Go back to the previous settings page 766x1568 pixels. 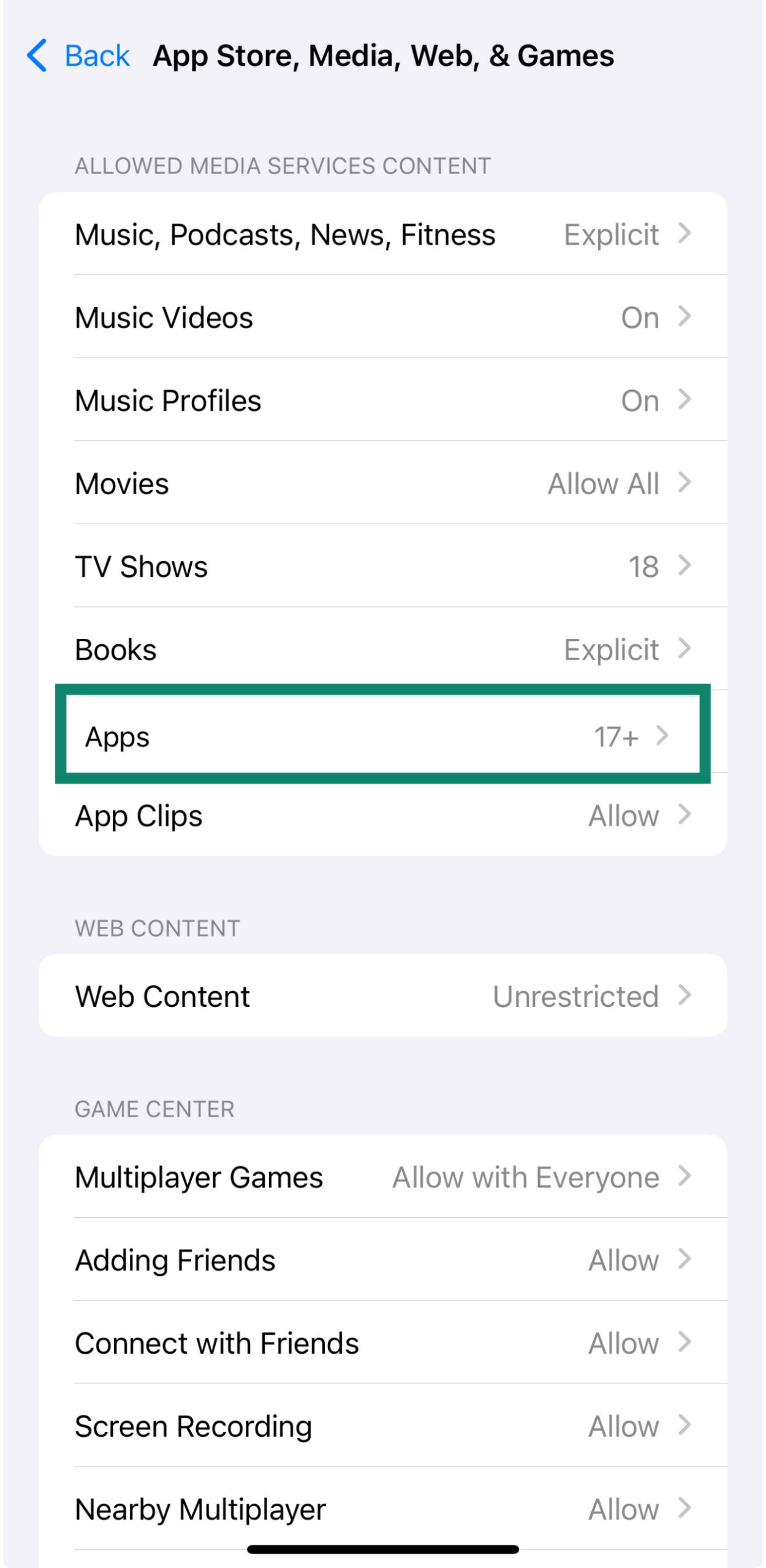pyautogui.click(x=80, y=56)
